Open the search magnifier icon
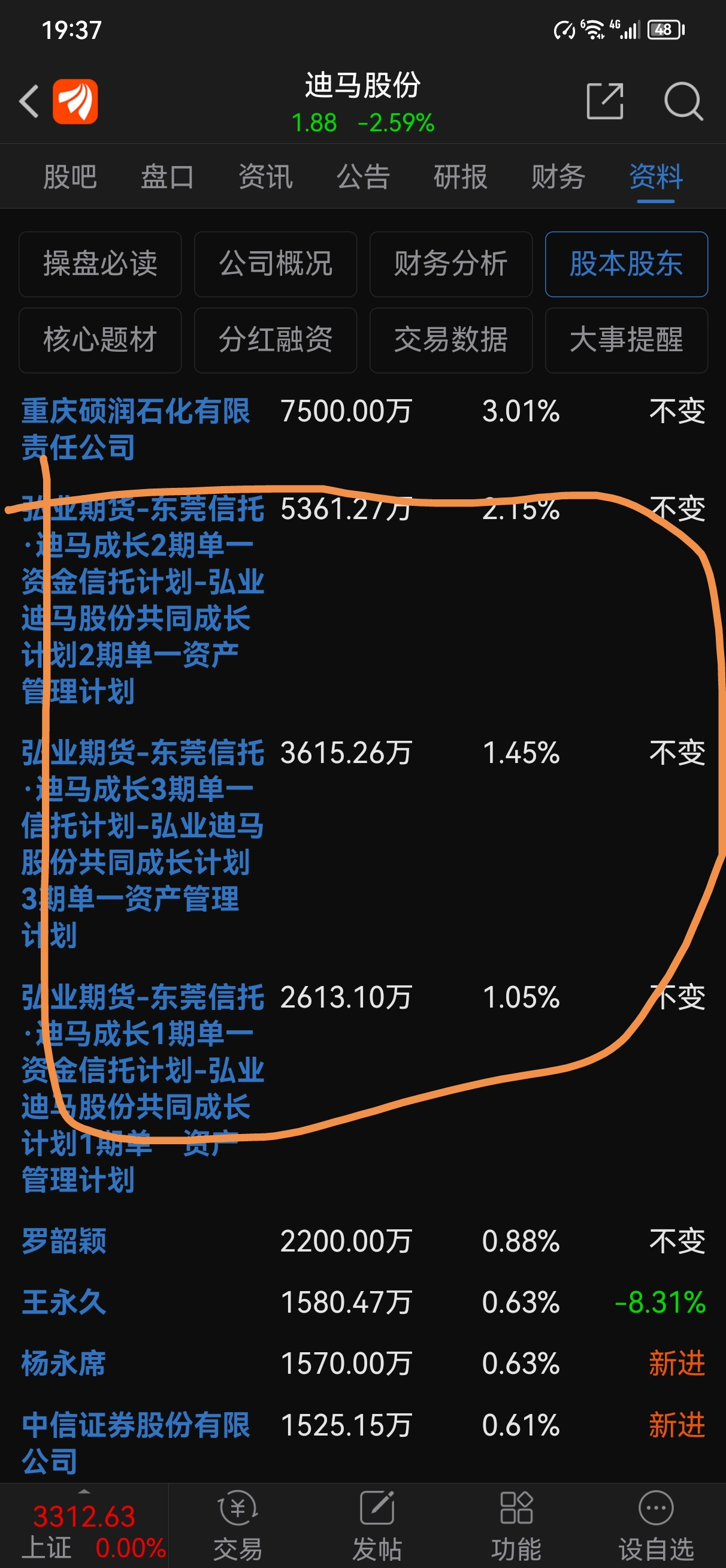Image resolution: width=726 pixels, height=1568 pixels. tap(683, 101)
